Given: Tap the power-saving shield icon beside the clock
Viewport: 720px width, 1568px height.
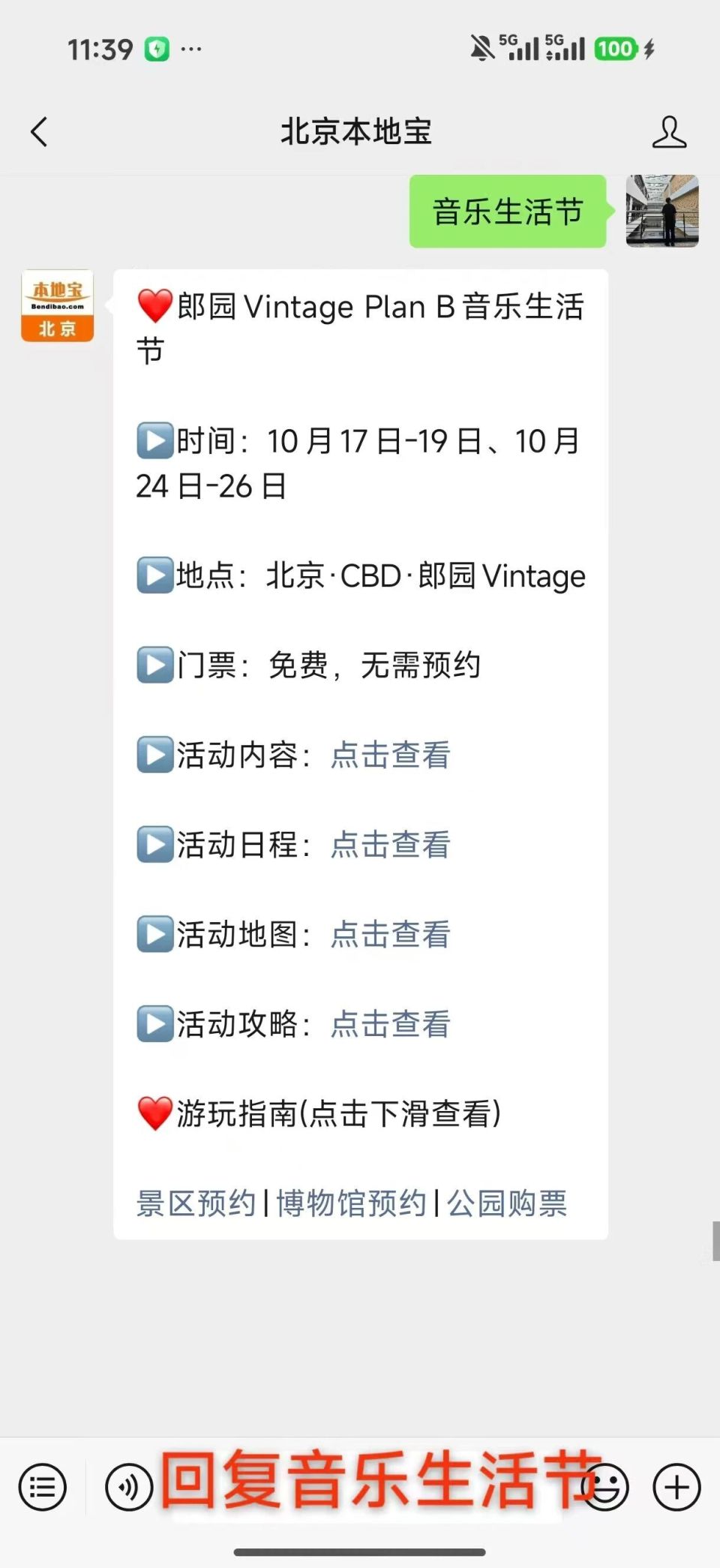Looking at the screenshot, I should pyautogui.click(x=155, y=48).
